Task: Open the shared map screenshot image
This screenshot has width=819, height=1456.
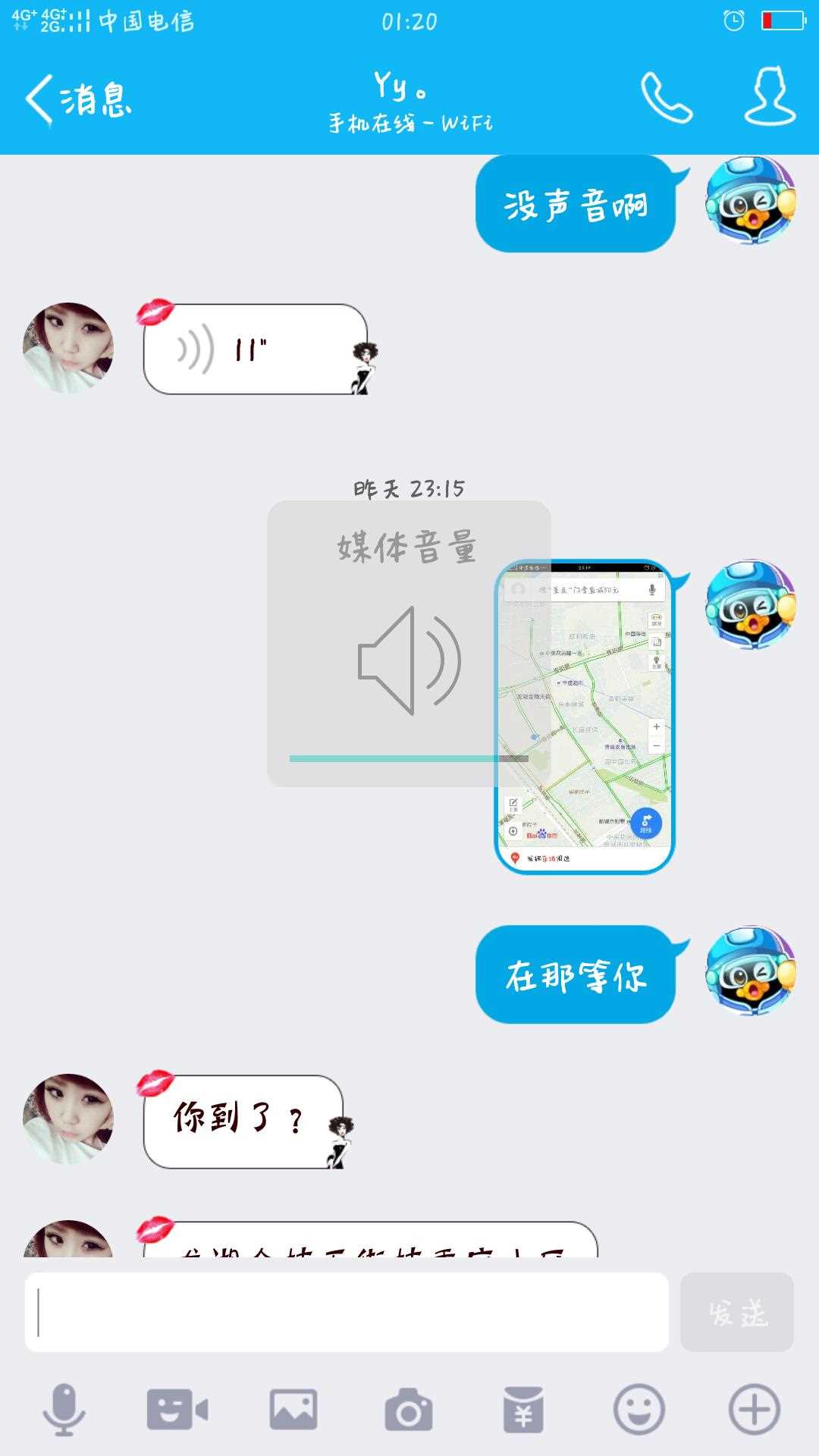Action: [x=584, y=717]
